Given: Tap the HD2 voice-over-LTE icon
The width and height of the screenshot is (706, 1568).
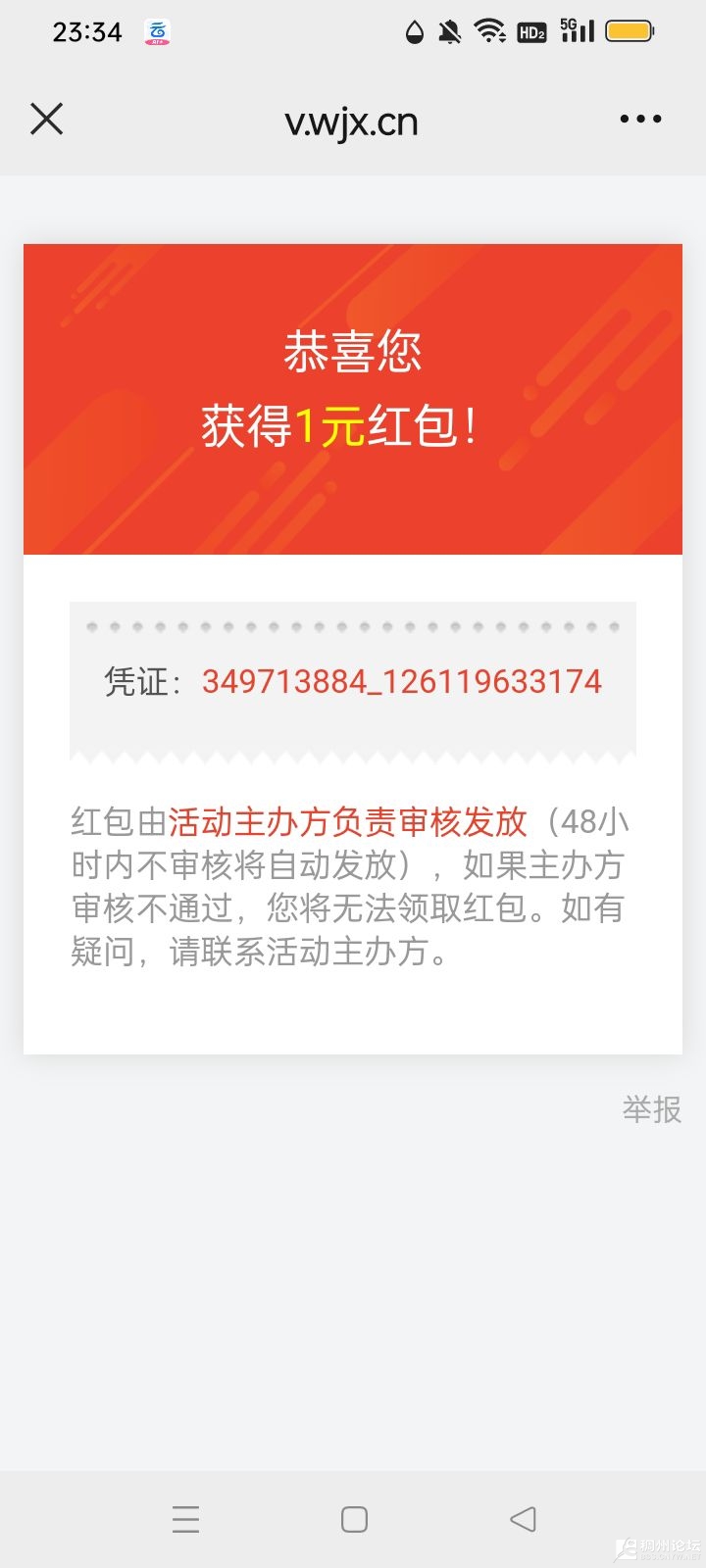Looking at the screenshot, I should pyautogui.click(x=530, y=32).
